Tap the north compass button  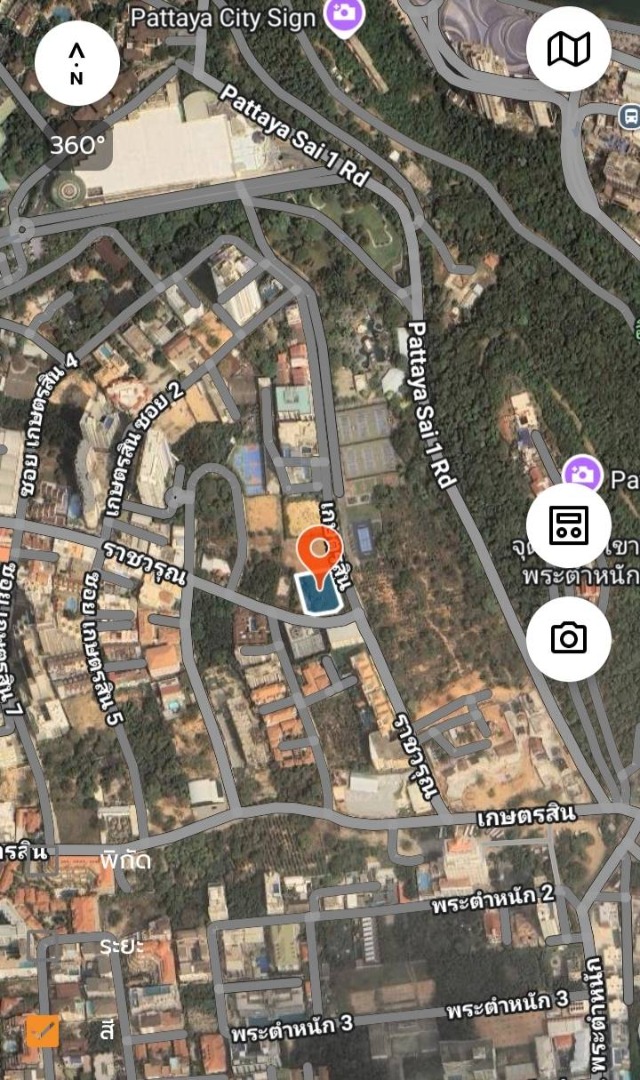pyautogui.click(x=77, y=63)
